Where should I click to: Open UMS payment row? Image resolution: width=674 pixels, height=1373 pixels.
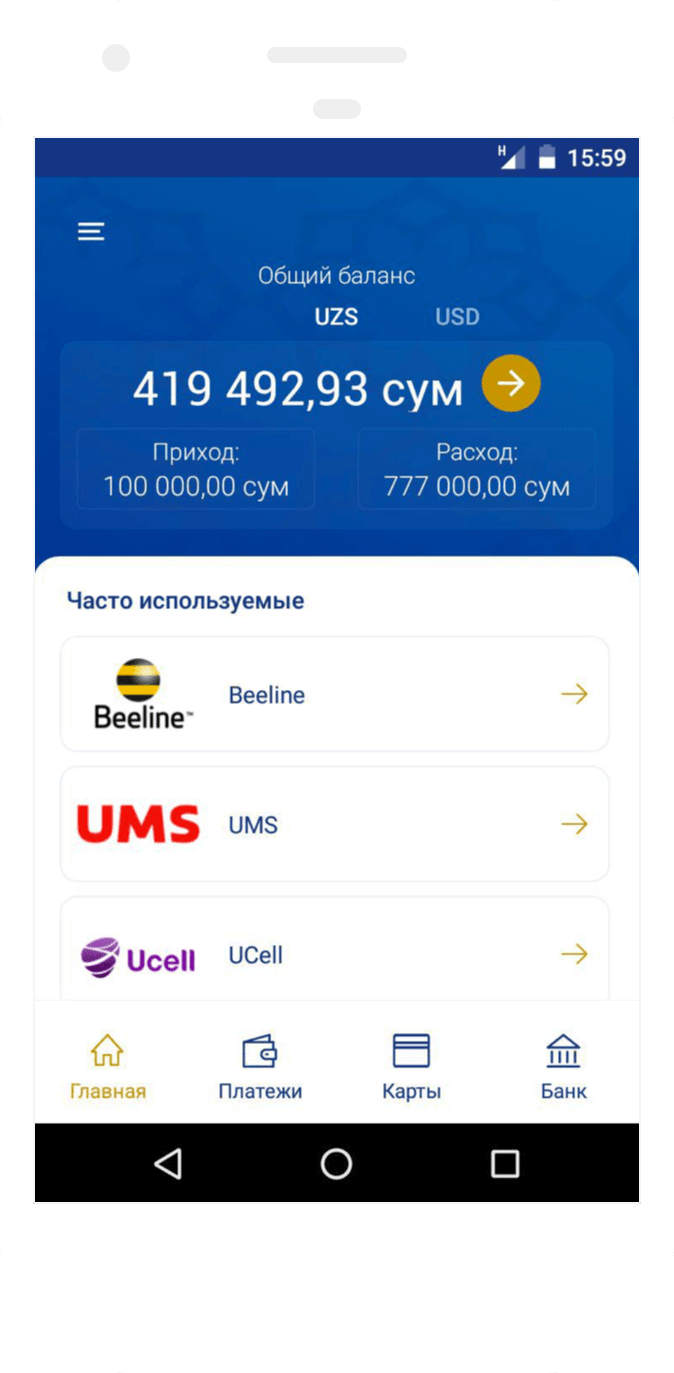click(335, 824)
